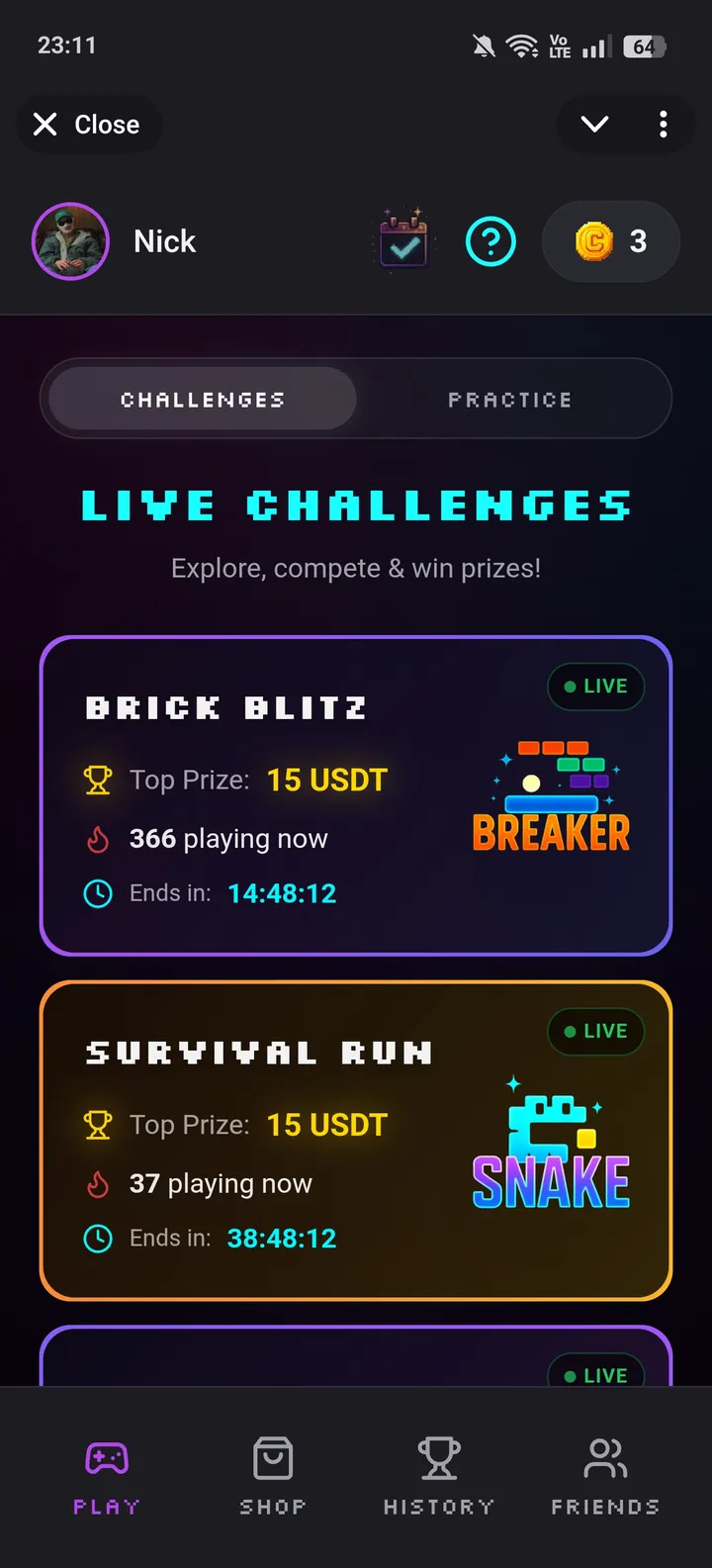Tap the trophy icon next to Brick Blitz prize
The height and width of the screenshot is (1568, 712).
click(x=98, y=780)
